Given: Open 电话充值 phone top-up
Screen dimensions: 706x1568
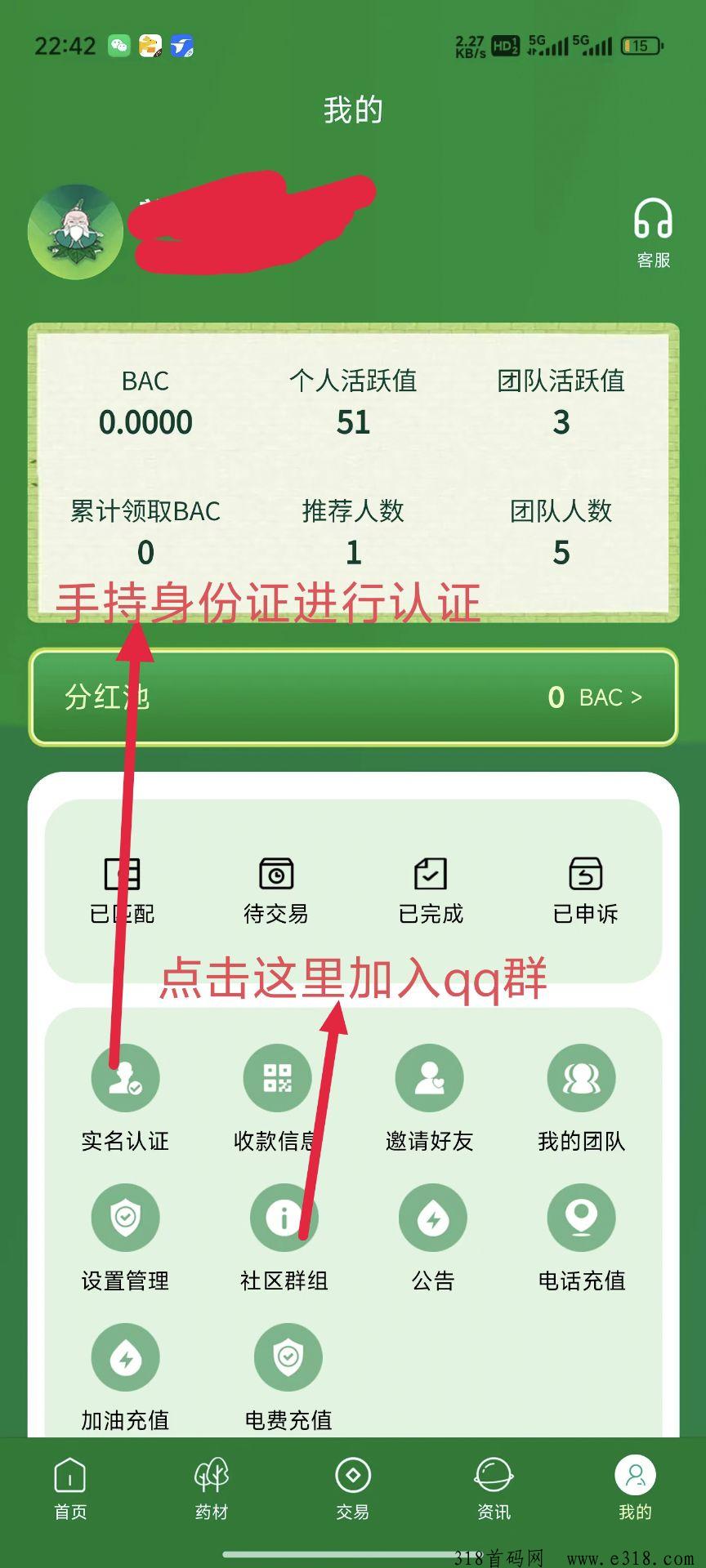Looking at the screenshot, I should click(581, 1238).
